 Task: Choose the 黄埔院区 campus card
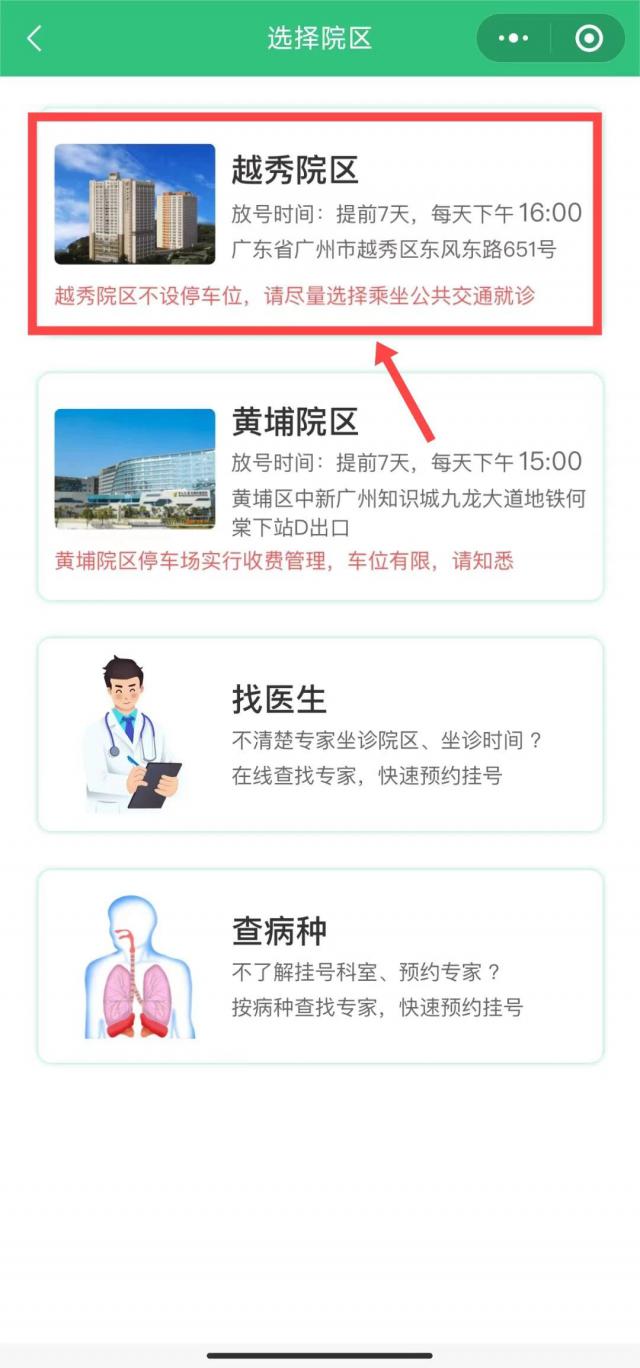320,487
